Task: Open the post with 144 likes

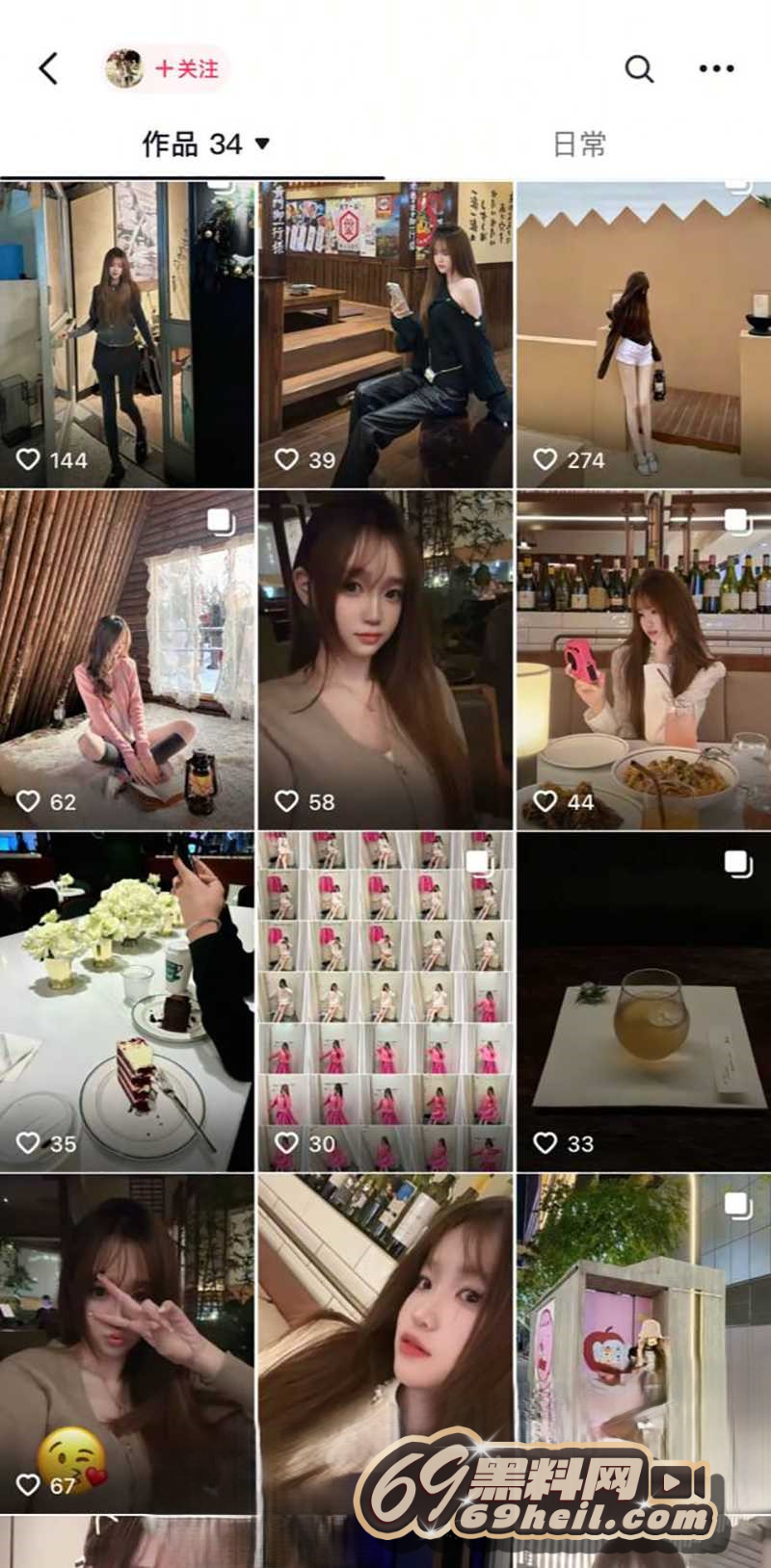Action: [127, 333]
